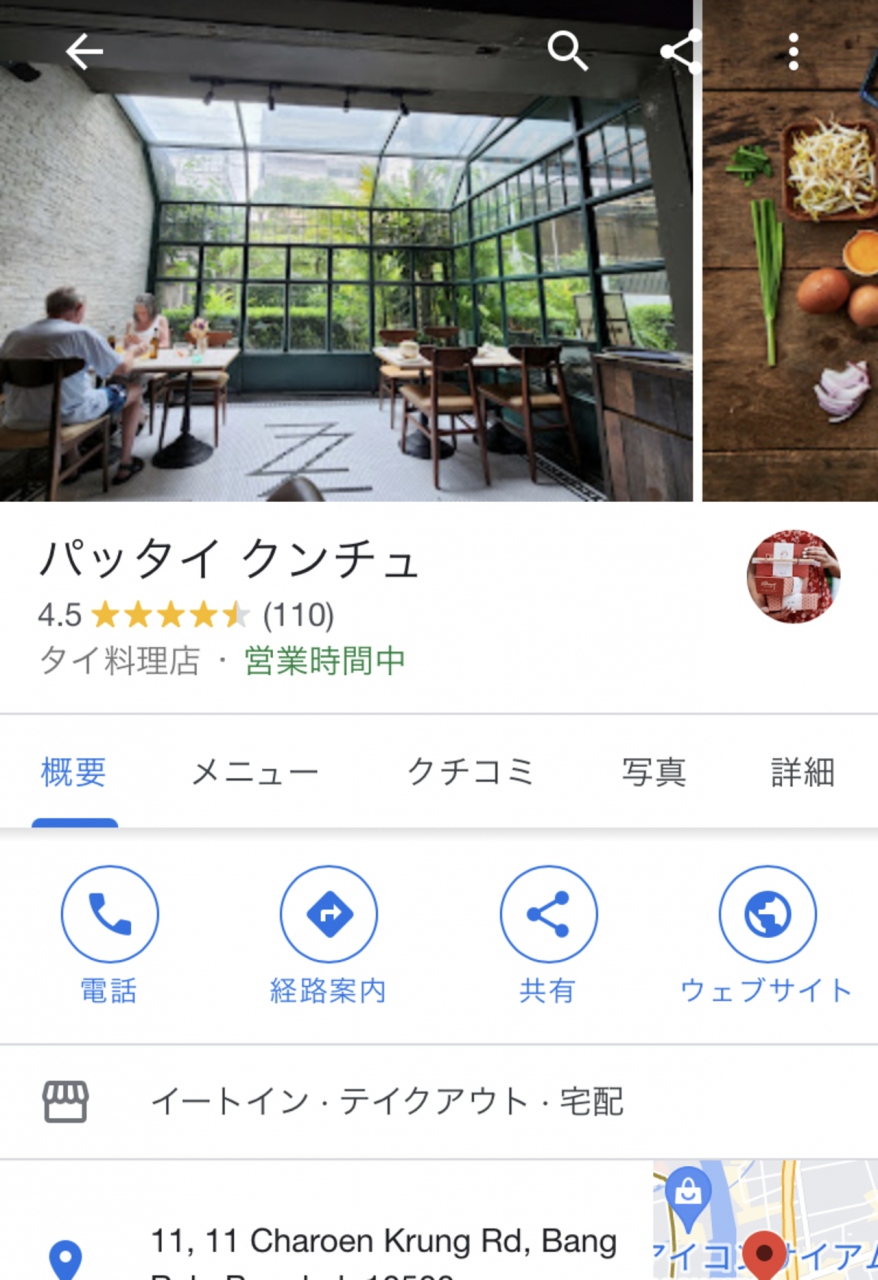
Task: Open the three-dot overflow menu
Action: [x=793, y=51]
